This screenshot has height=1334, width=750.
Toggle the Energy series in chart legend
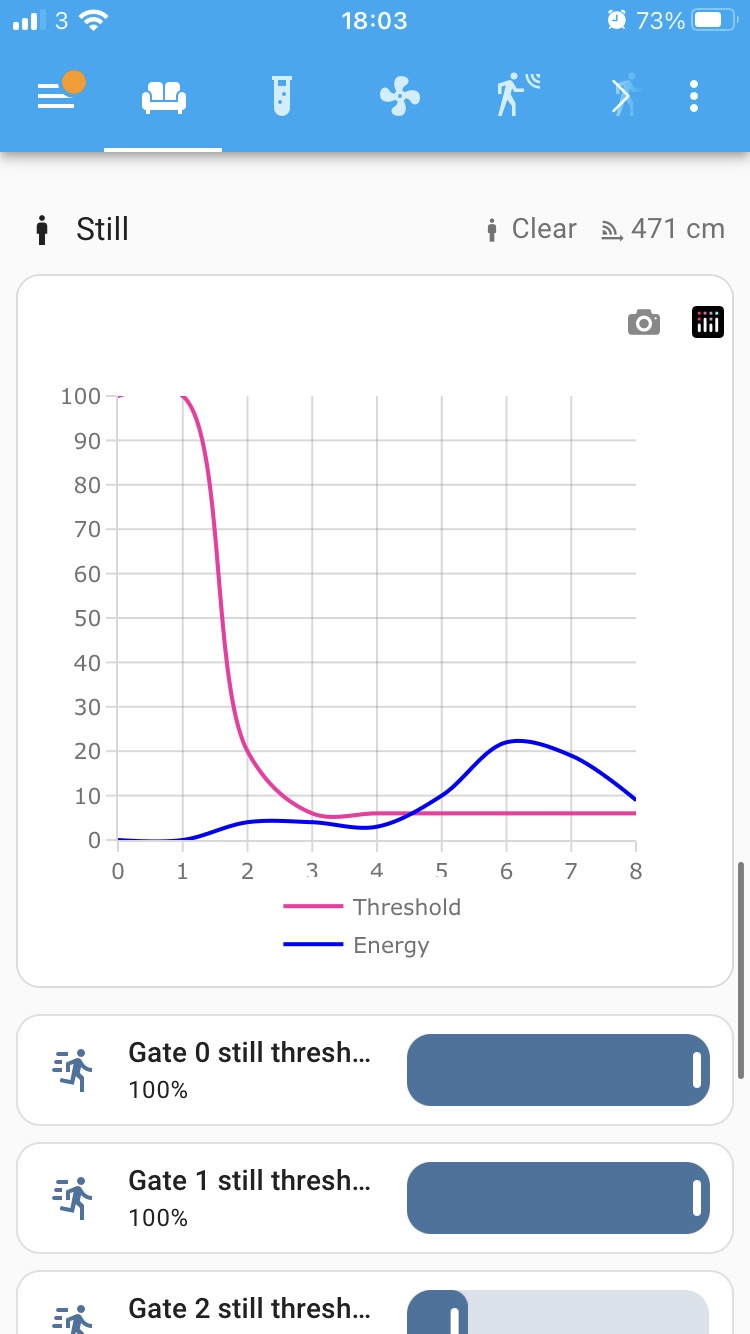pos(358,945)
